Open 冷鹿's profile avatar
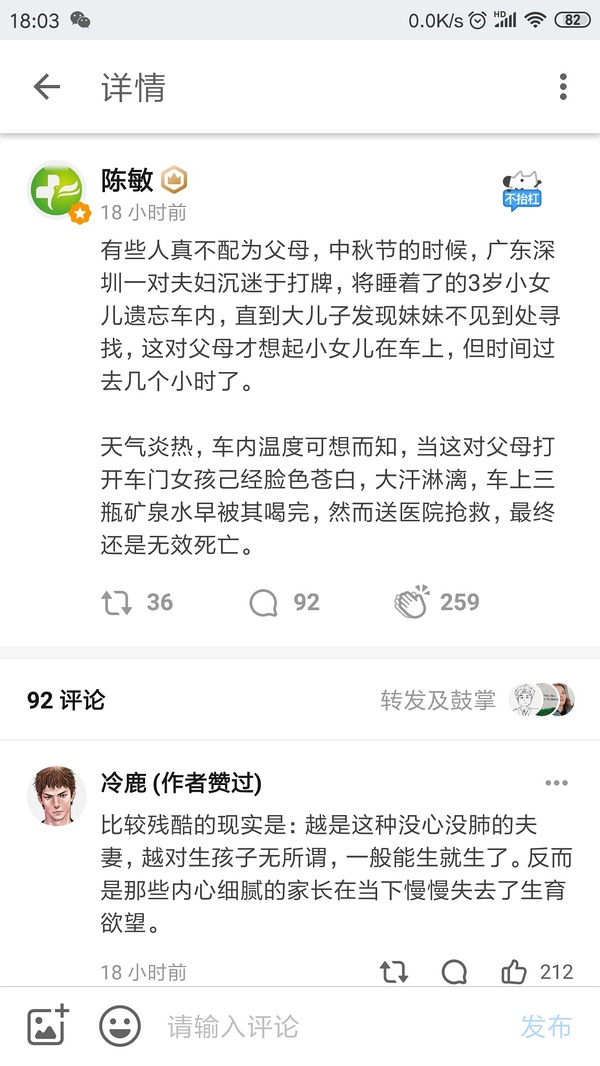Viewport: 600px width, 1066px height. tap(57, 795)
